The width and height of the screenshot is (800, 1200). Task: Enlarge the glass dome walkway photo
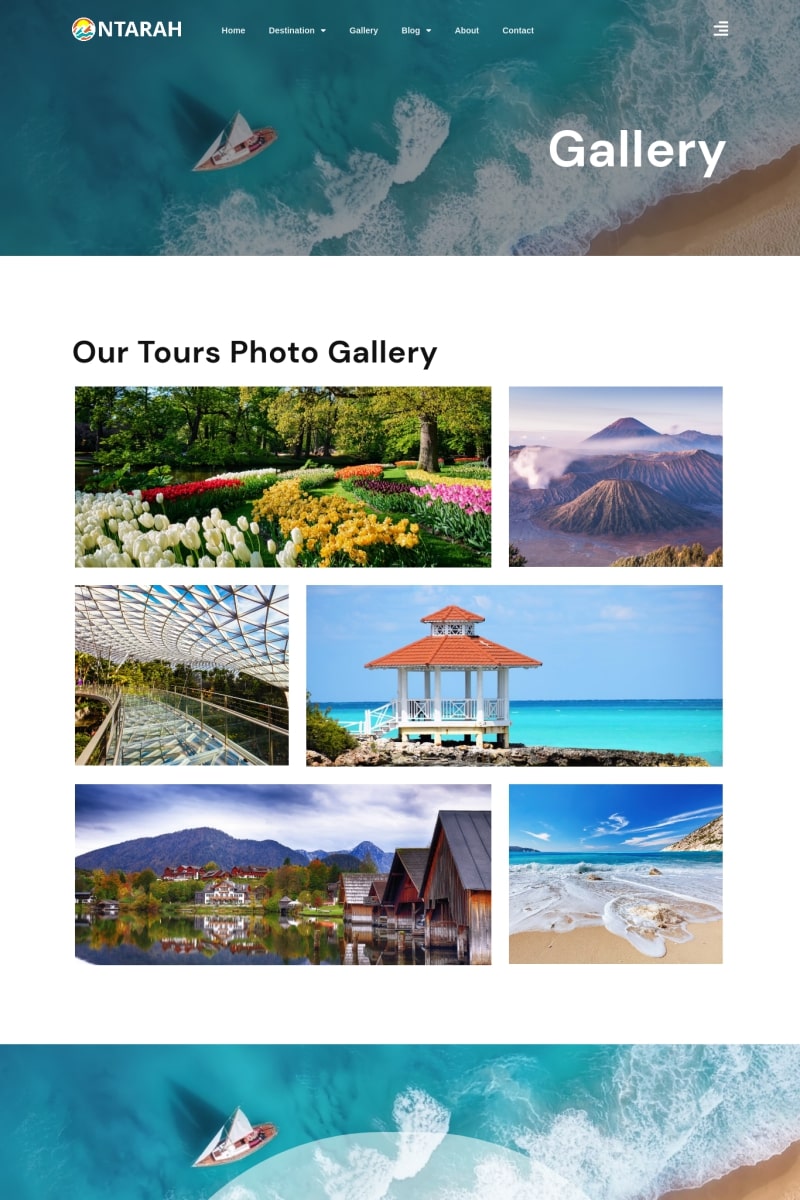(x=182, y=675)
